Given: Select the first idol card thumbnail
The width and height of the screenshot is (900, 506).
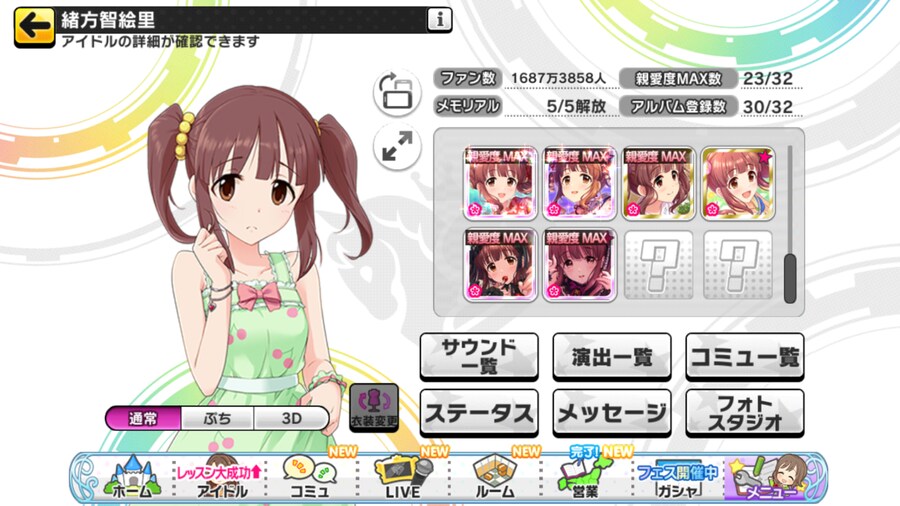Looking at the screenshot, I should pyautogui.click(x=500, y=183).
